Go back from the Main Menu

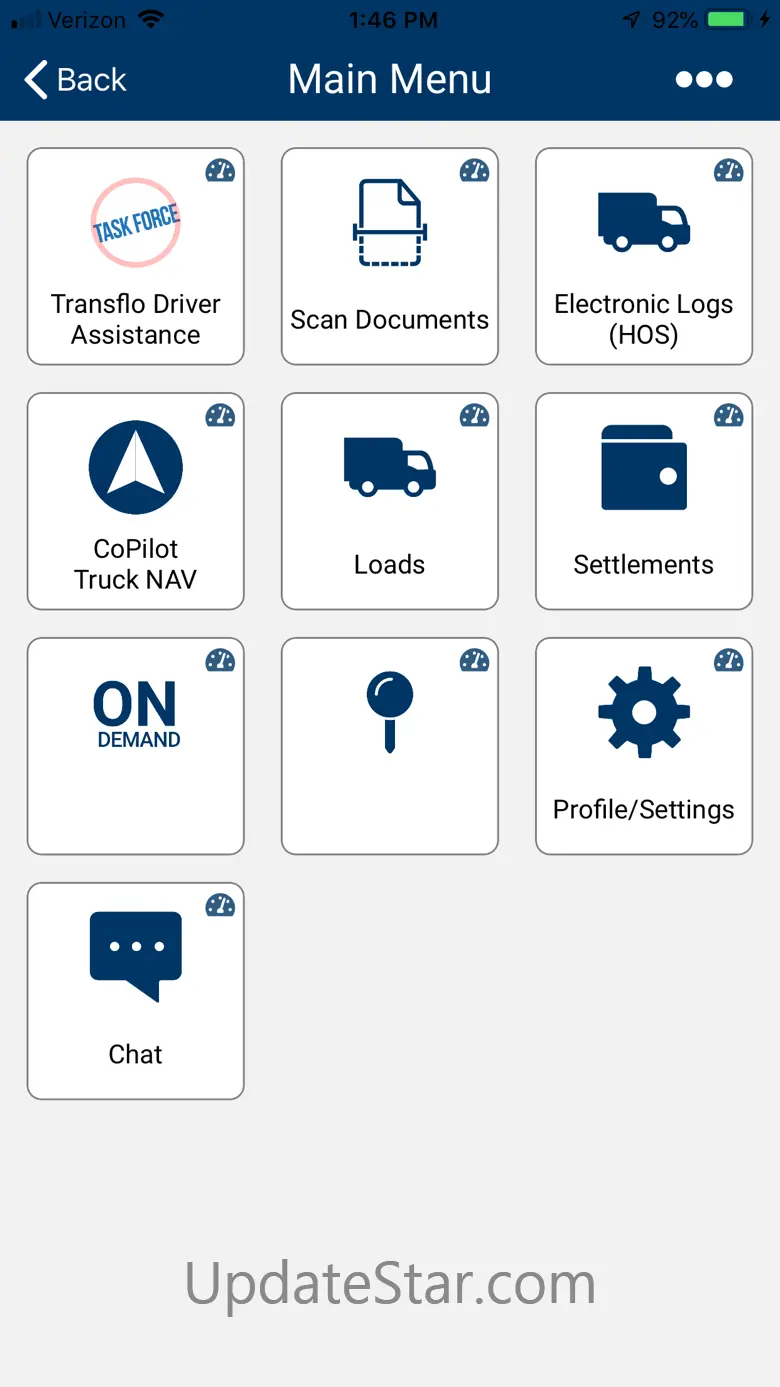pos(76,80)
